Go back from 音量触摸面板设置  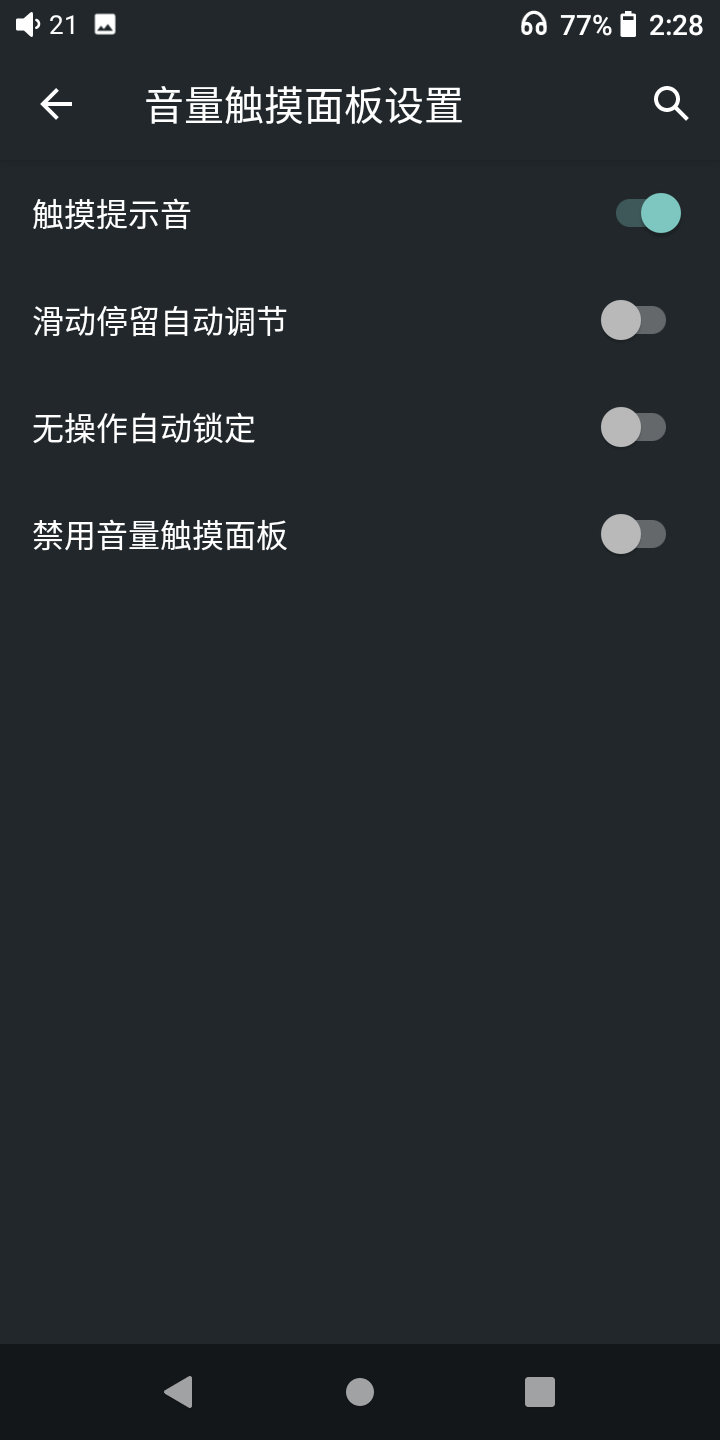tap(56, 104)
